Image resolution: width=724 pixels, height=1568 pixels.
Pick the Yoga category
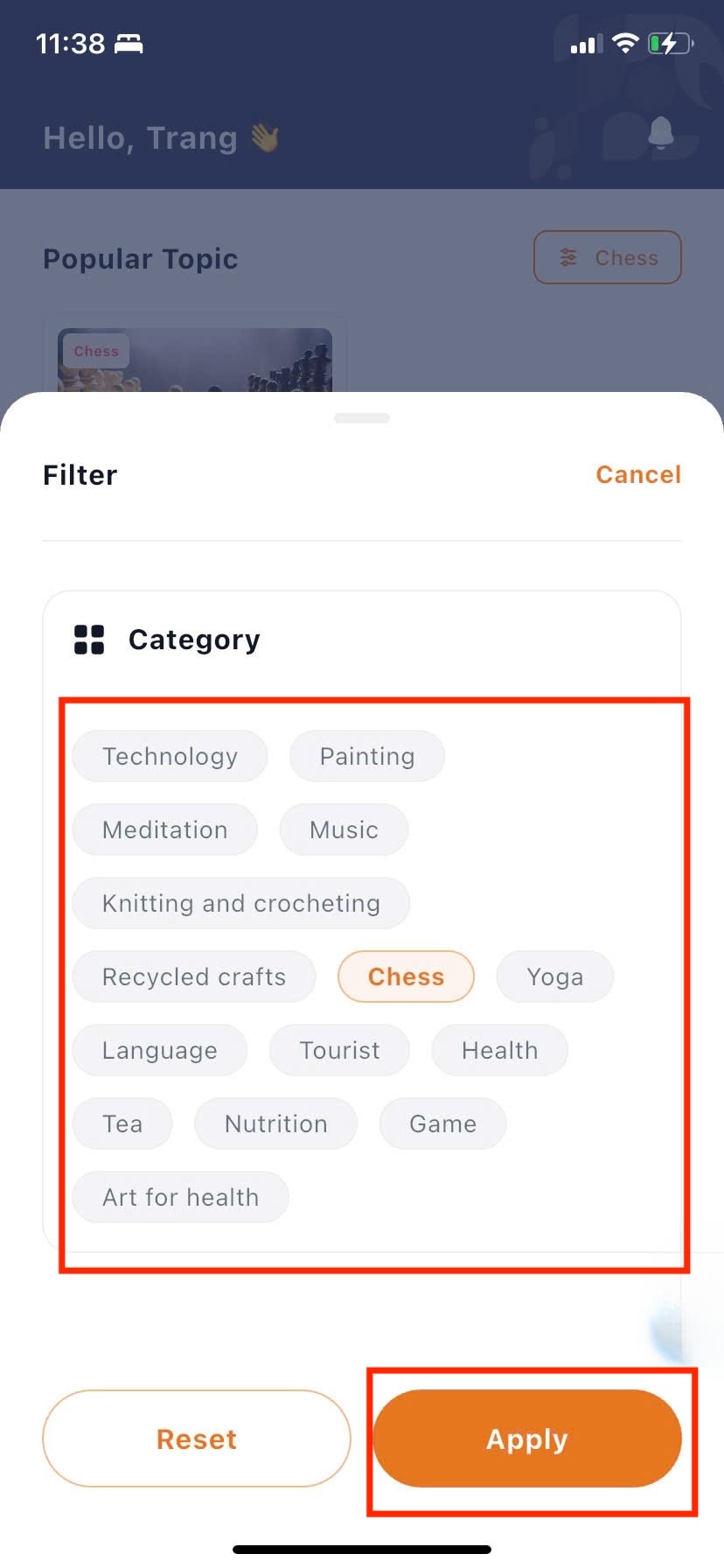point(555,976)
